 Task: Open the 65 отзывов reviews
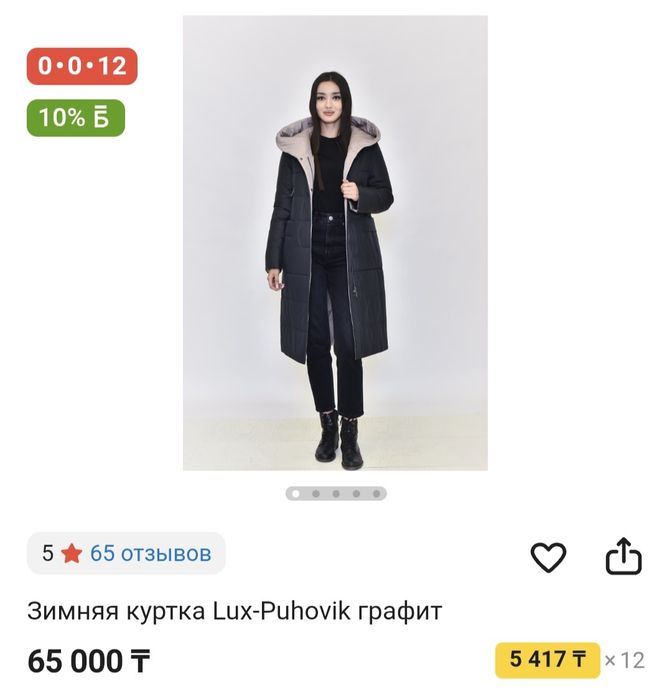tap(150, 553)
